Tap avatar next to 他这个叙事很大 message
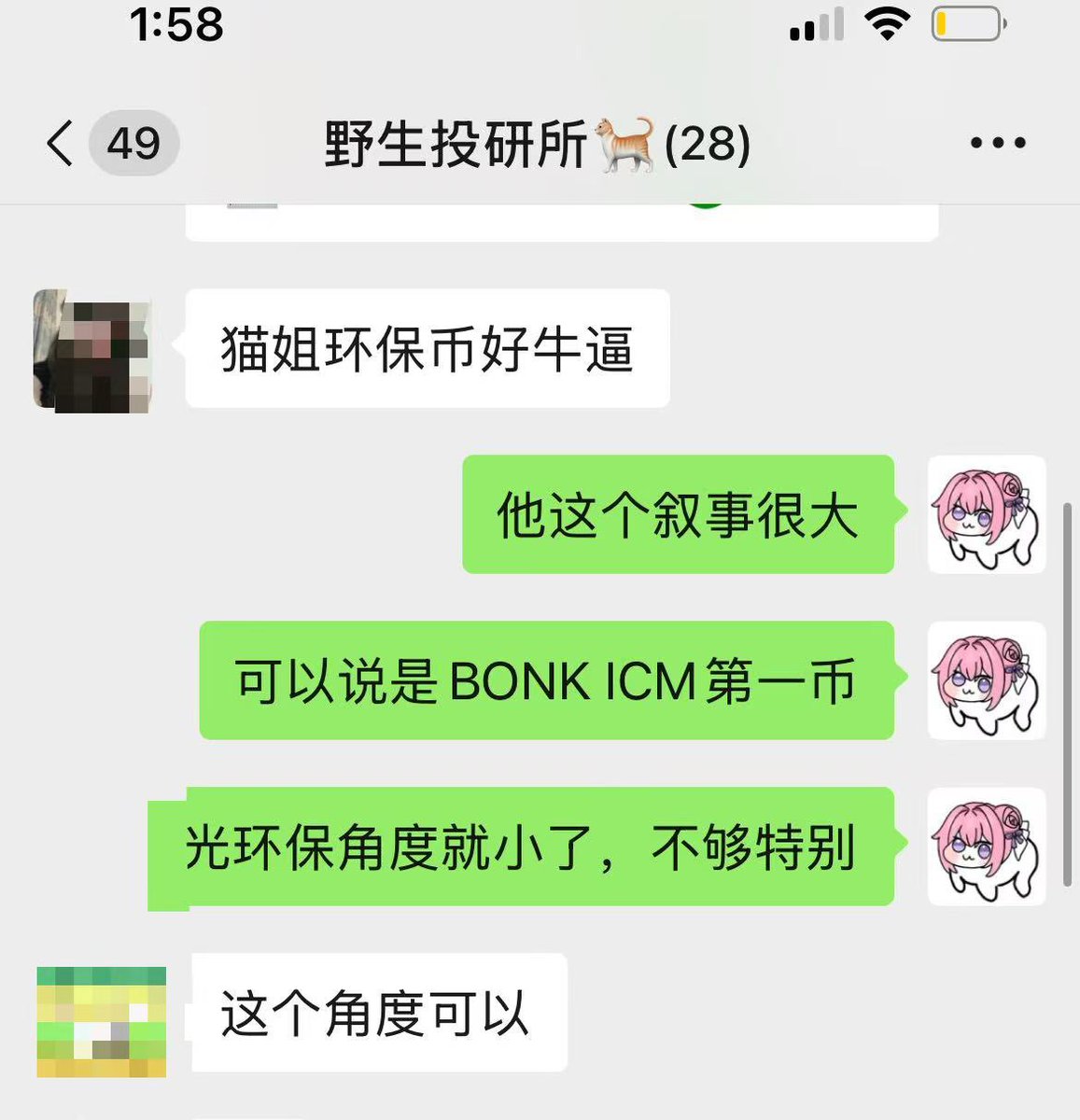Viewport: 1080px width, 1120px height. coord(986,514)
